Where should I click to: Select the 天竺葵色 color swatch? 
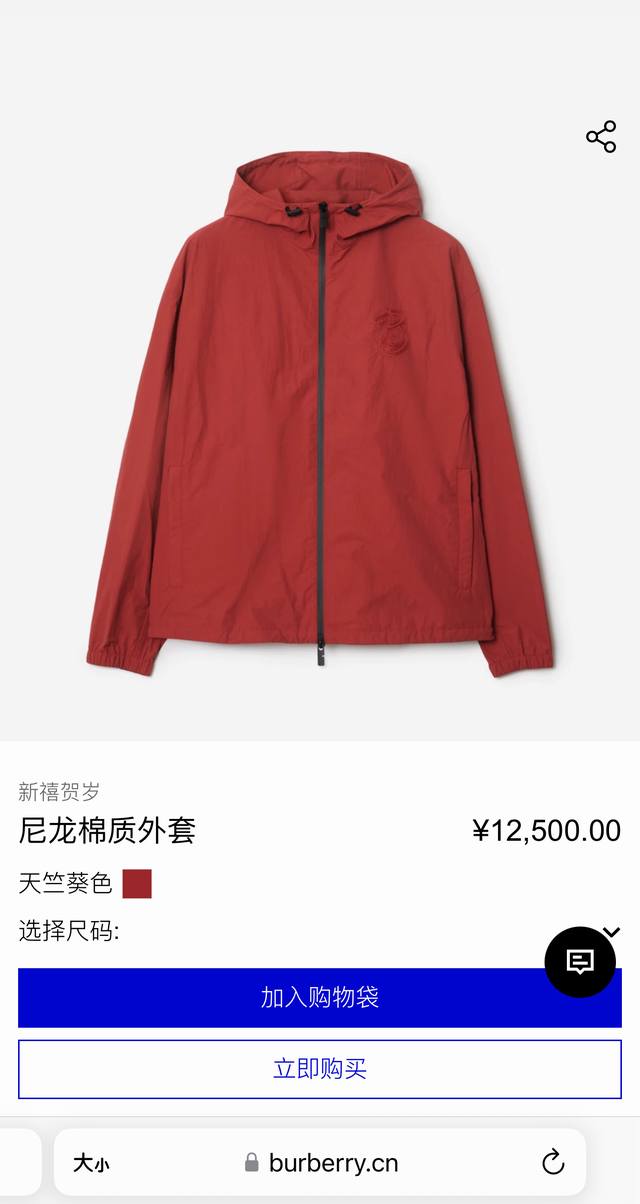[137, 884]
